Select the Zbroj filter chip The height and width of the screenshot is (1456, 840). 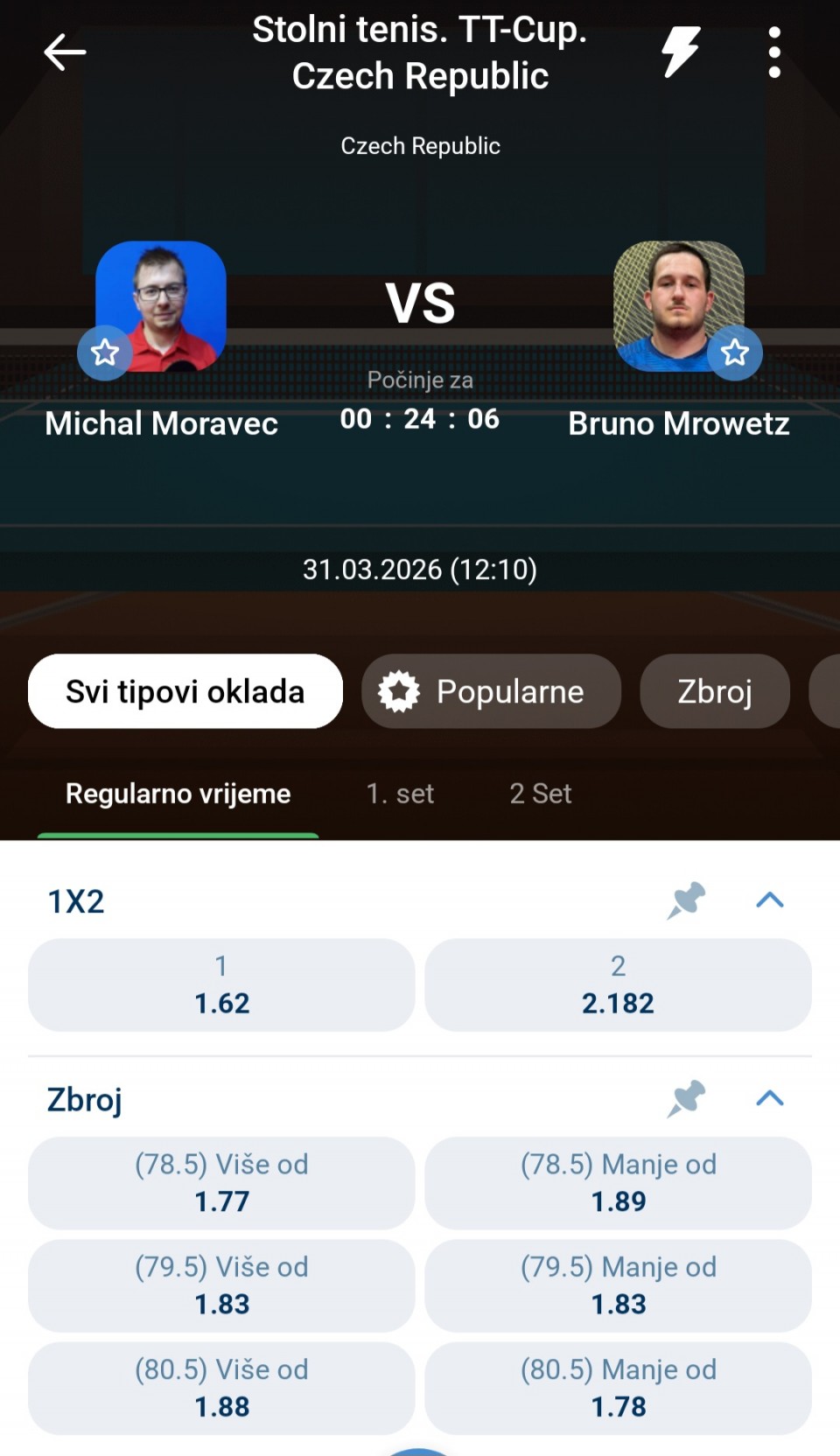[714, 691]
